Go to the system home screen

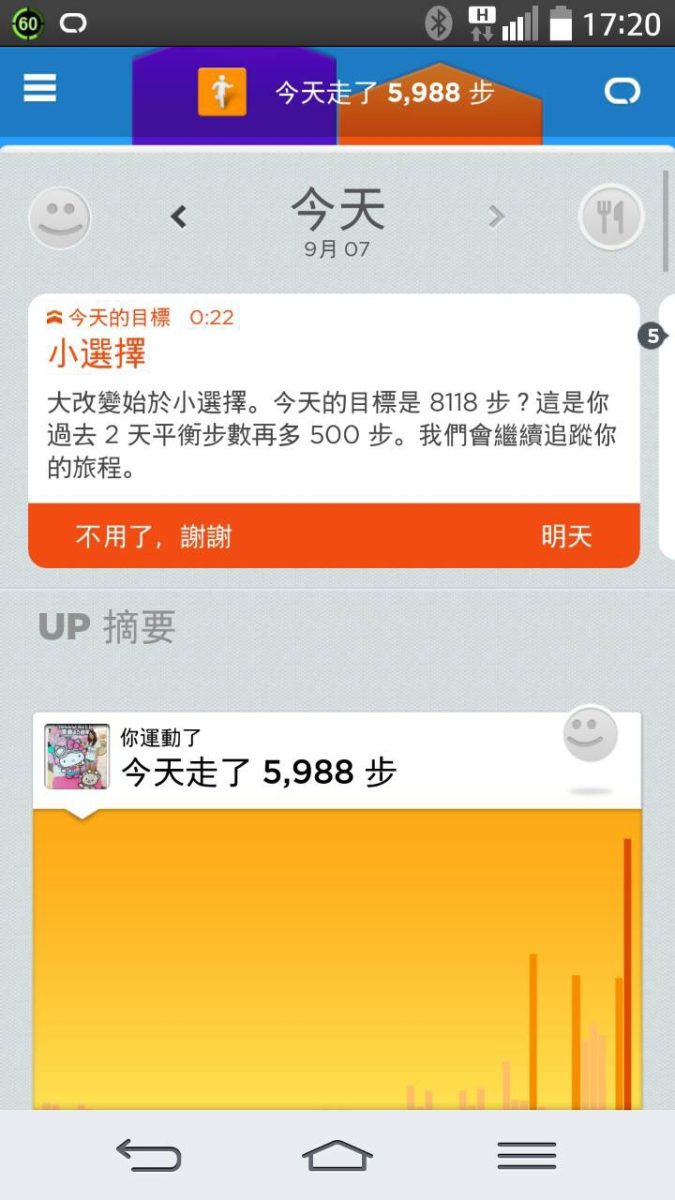337,1155
